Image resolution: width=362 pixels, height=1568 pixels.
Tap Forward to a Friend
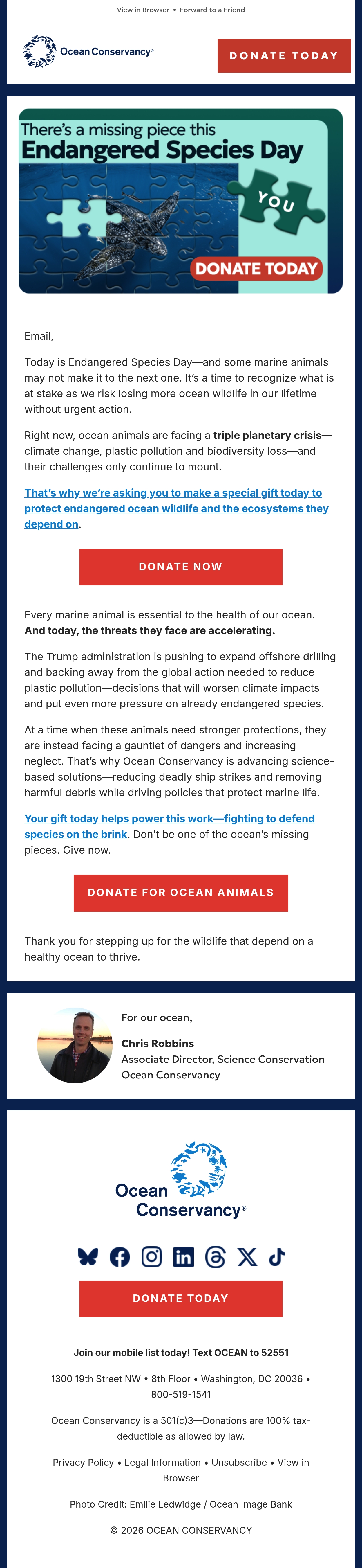[x=212, y=10]
